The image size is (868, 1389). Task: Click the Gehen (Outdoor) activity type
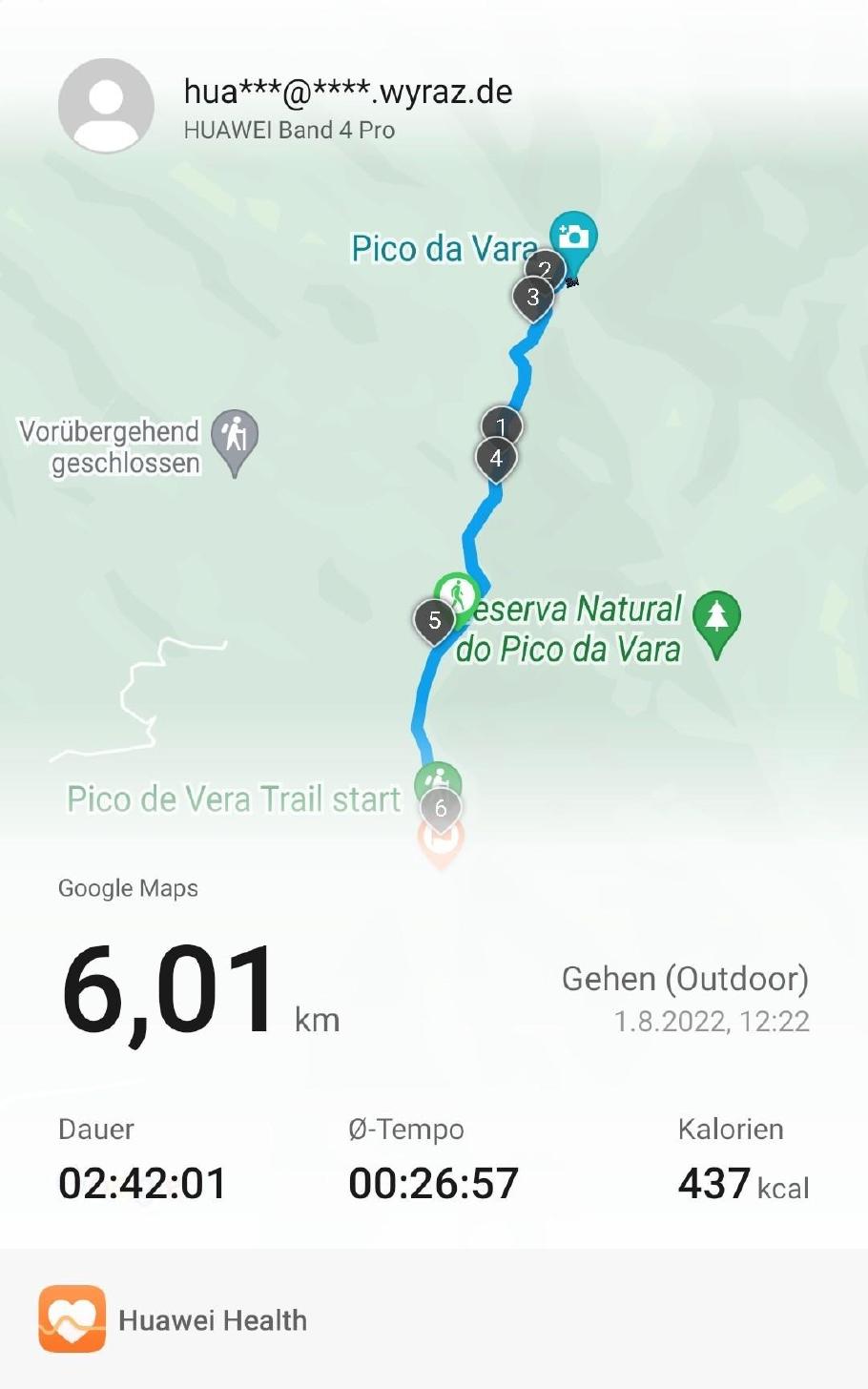pos(685,978)
